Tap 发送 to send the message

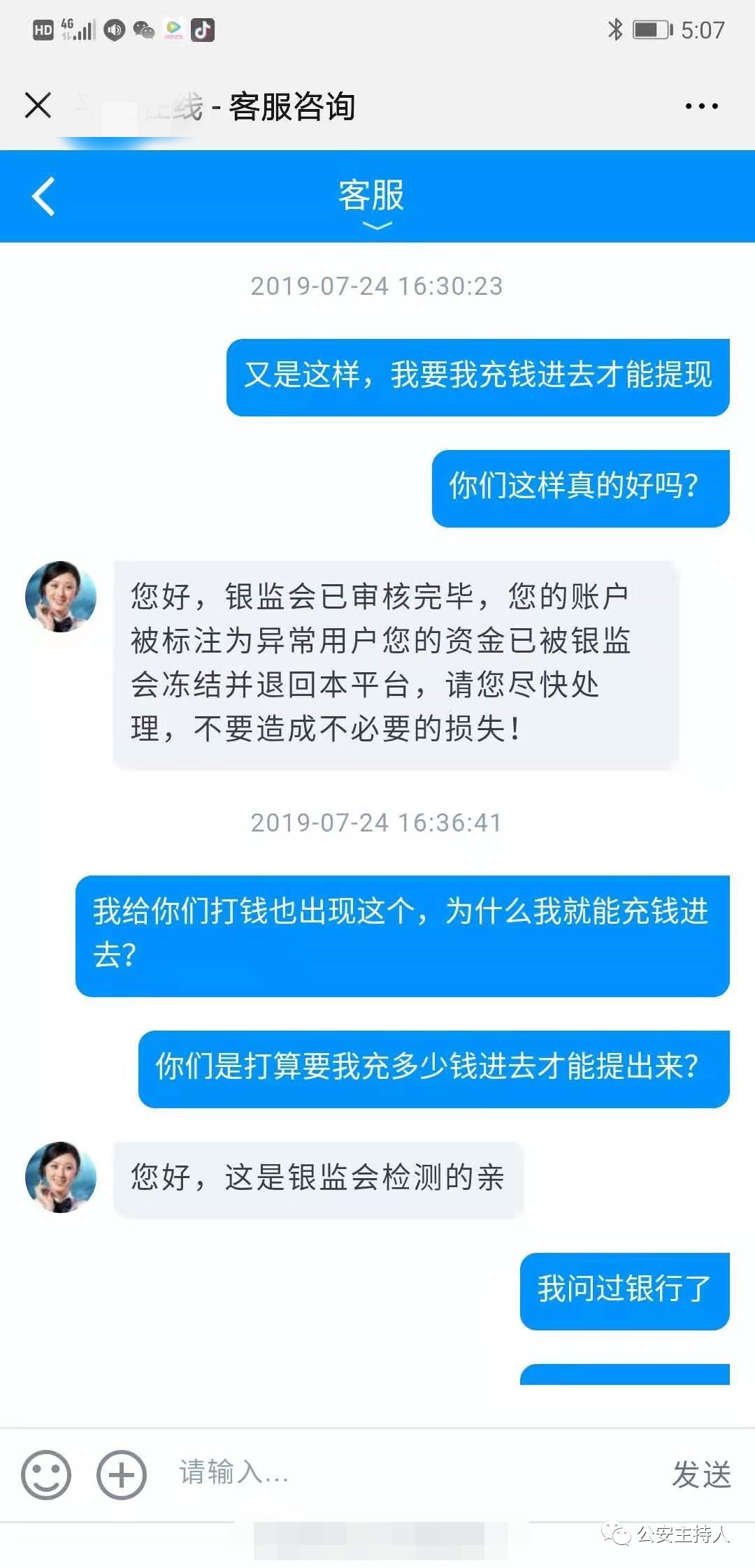(701, 1474)
